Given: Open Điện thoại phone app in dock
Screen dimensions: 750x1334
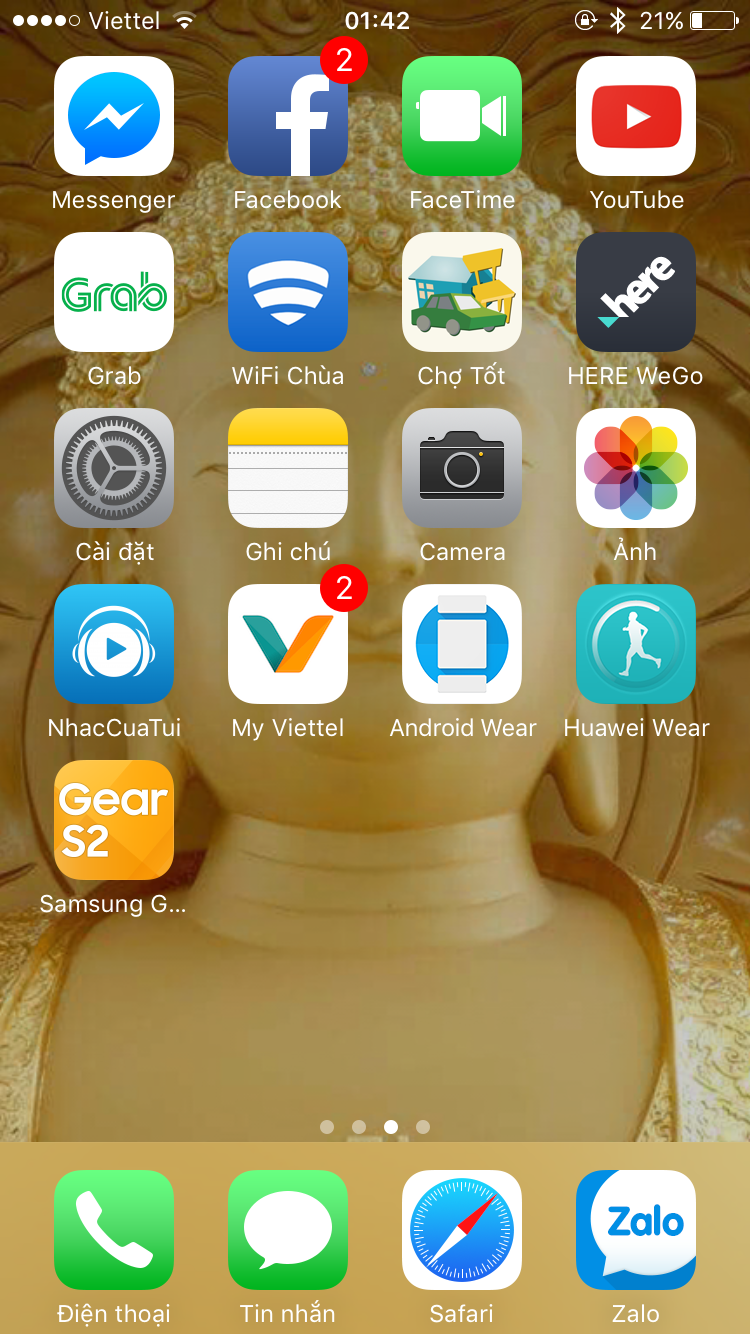Looking at the screenshot, I should pyautogui.click(x=114, y=1231).
